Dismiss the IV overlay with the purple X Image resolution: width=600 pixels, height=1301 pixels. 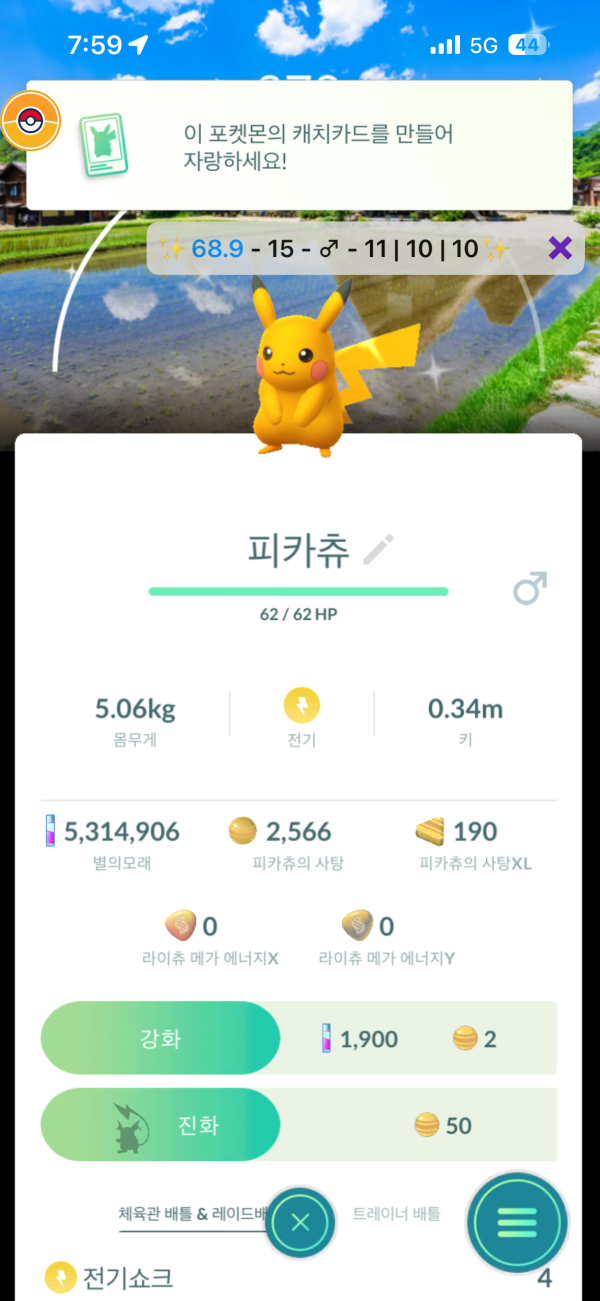560,249
